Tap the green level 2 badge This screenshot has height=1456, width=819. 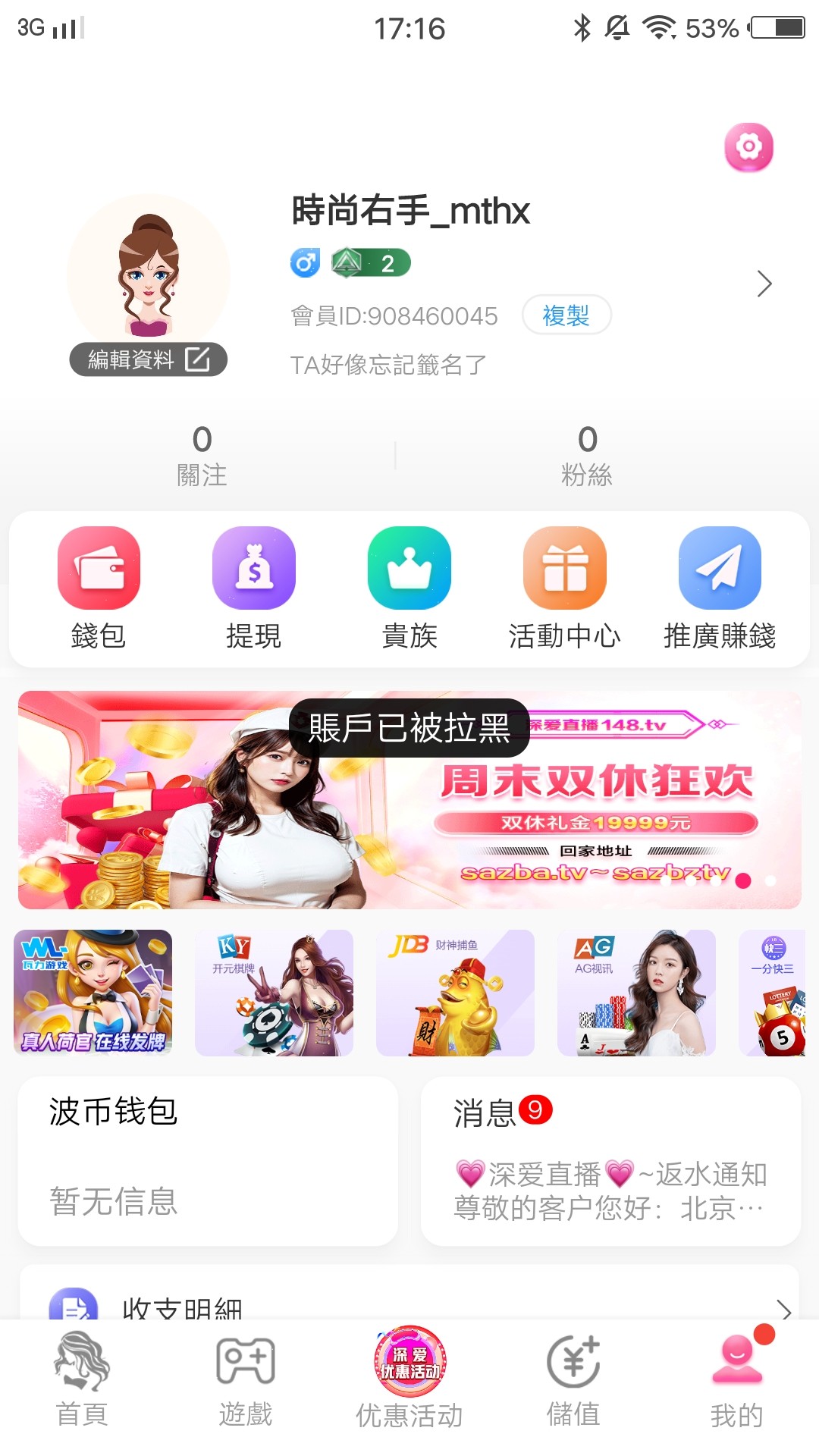pos(369,262)
